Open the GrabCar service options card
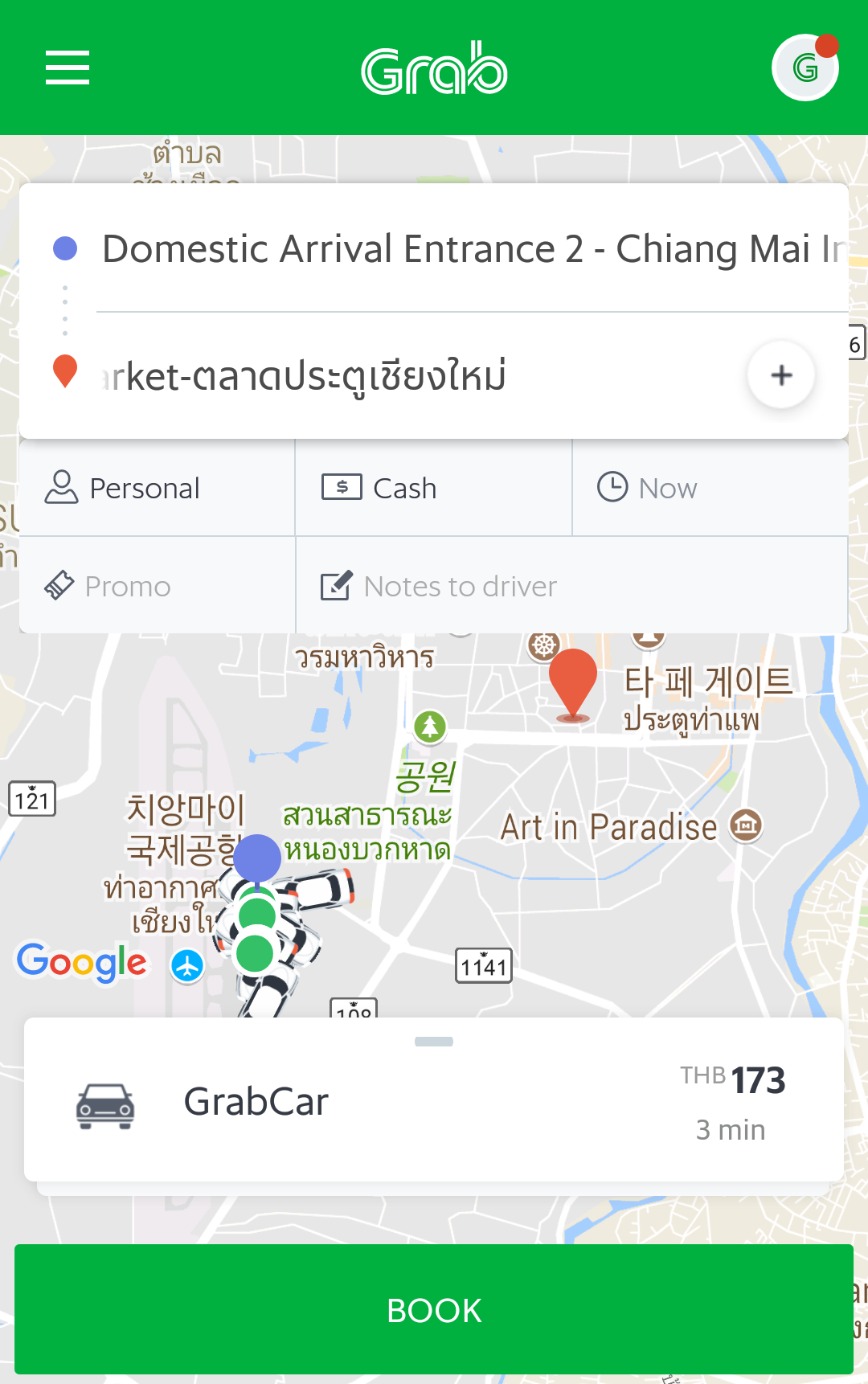868x1384 pixels. [434, 1101]
